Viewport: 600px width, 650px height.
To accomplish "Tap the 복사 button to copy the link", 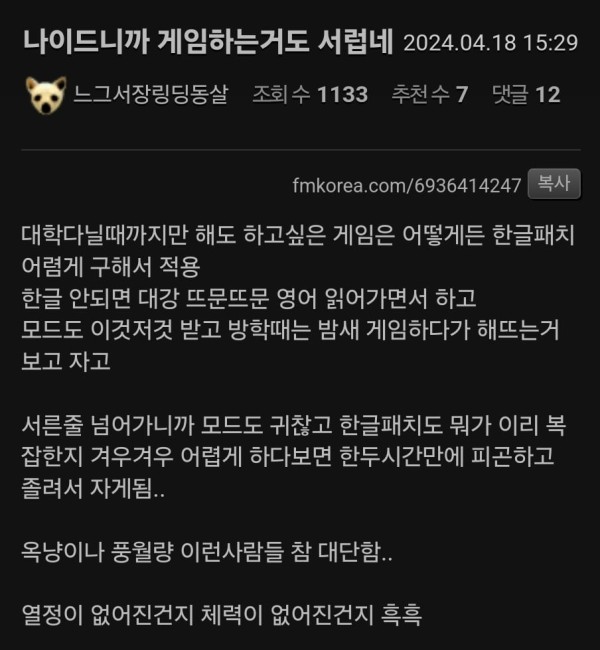I will pos(553,183).
